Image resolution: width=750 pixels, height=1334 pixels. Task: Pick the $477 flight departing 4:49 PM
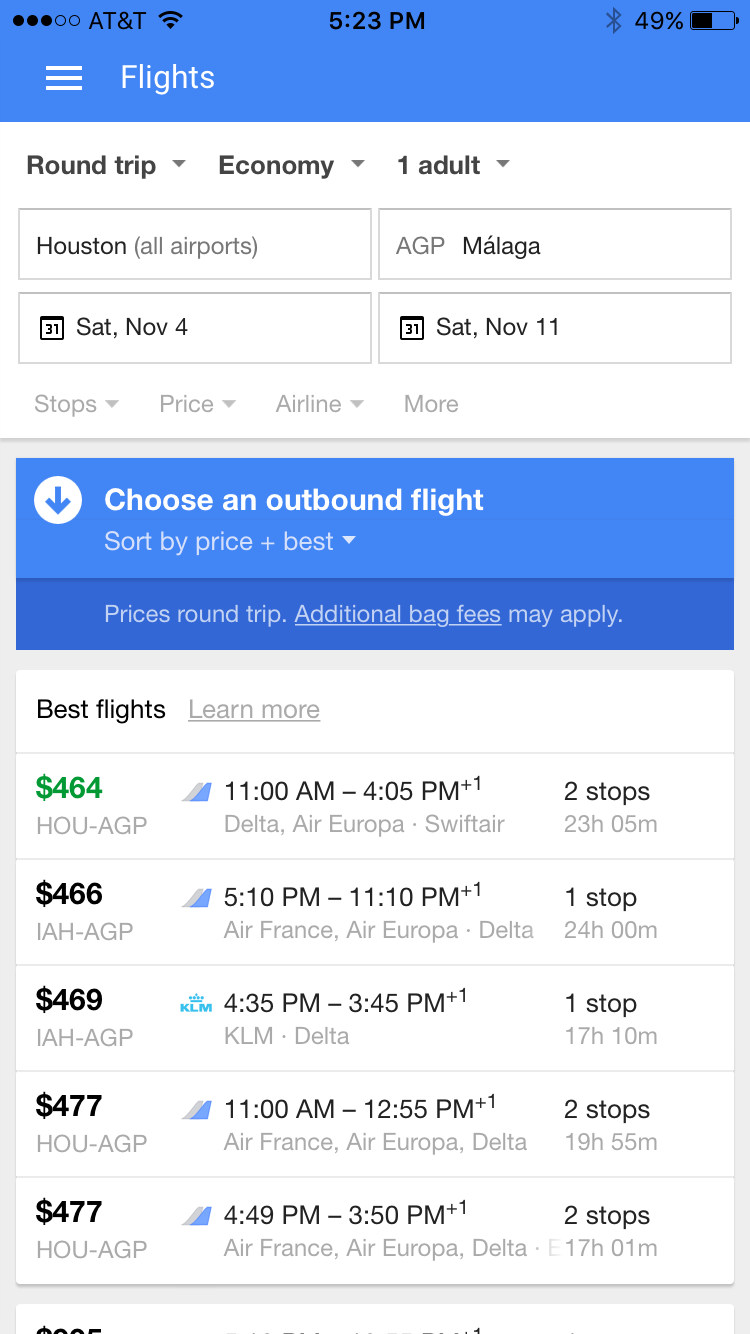[x=375, y=1230]
